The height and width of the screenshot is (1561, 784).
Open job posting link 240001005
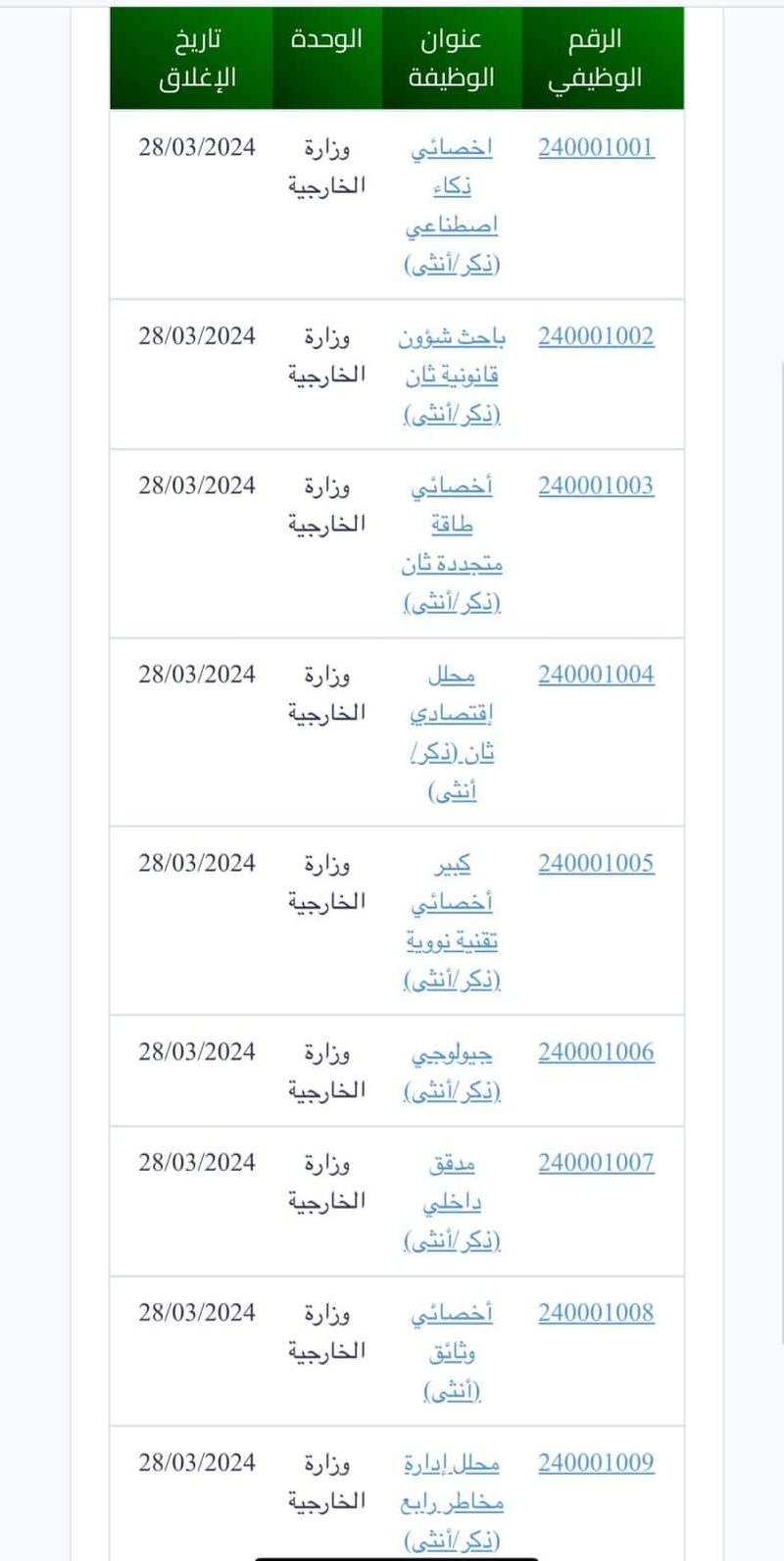pos(596,863)
